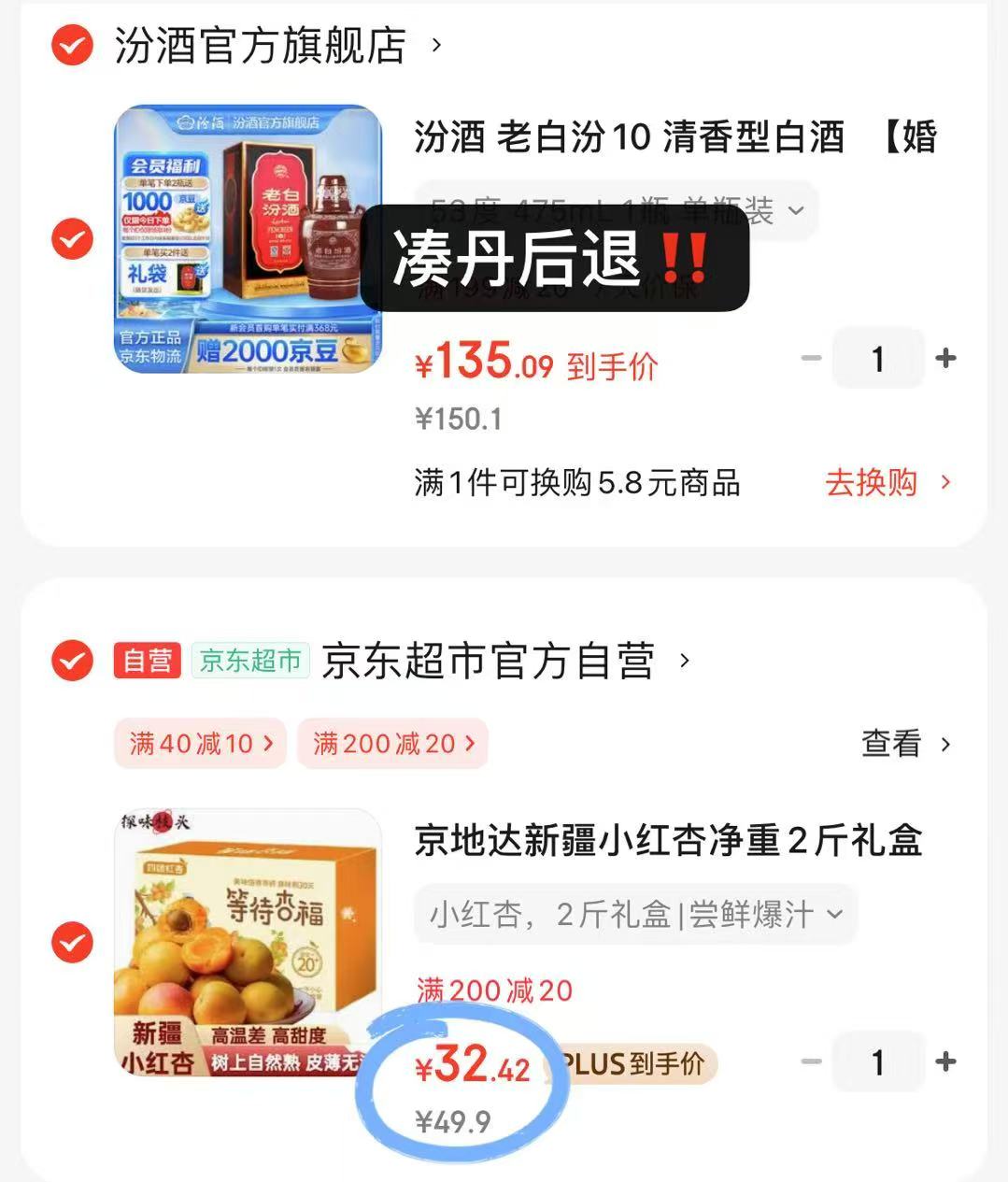The image size is (1008, 1182).
Task: Click the plus icon to increase 老白汾10 quantity
Action: [x=945, y=358]
